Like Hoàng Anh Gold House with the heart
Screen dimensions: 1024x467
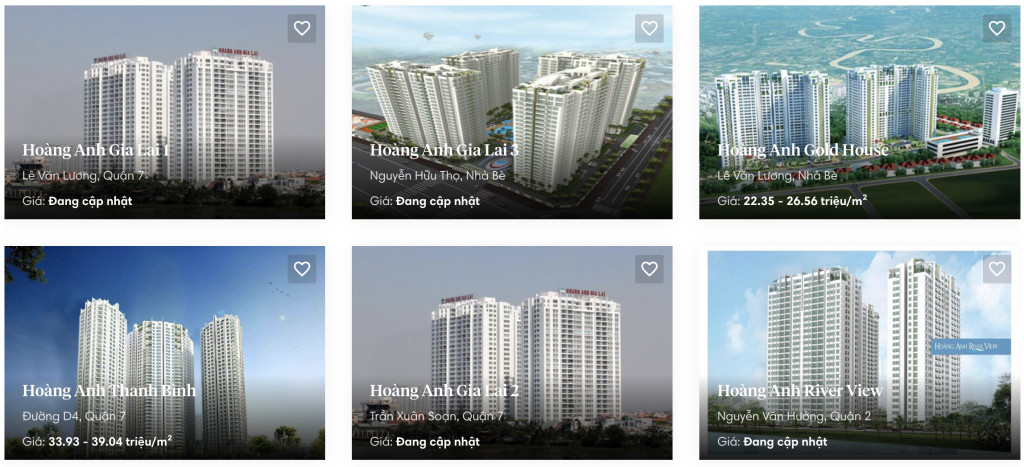(x=996, y=28)
